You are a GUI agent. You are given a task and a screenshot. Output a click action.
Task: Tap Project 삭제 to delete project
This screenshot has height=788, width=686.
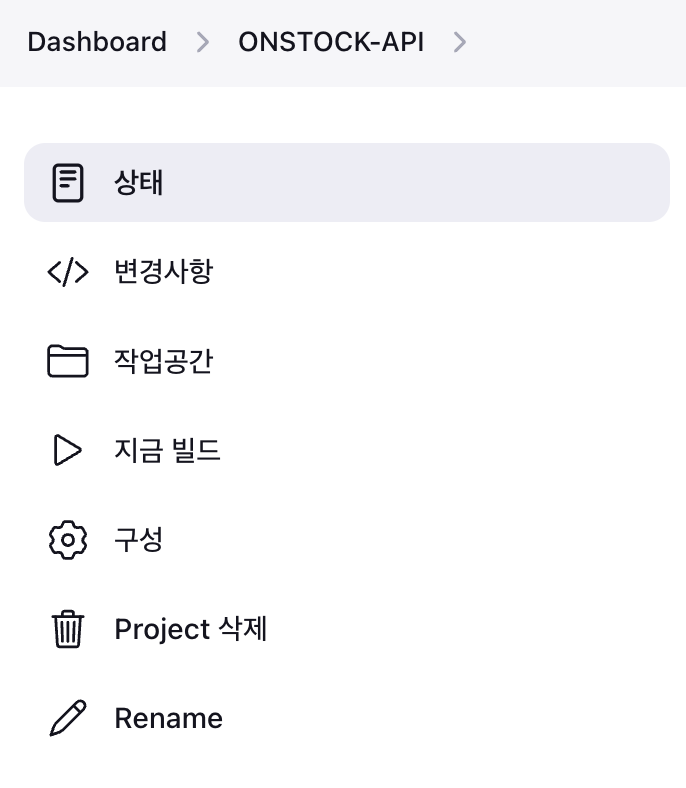point(347,629)
